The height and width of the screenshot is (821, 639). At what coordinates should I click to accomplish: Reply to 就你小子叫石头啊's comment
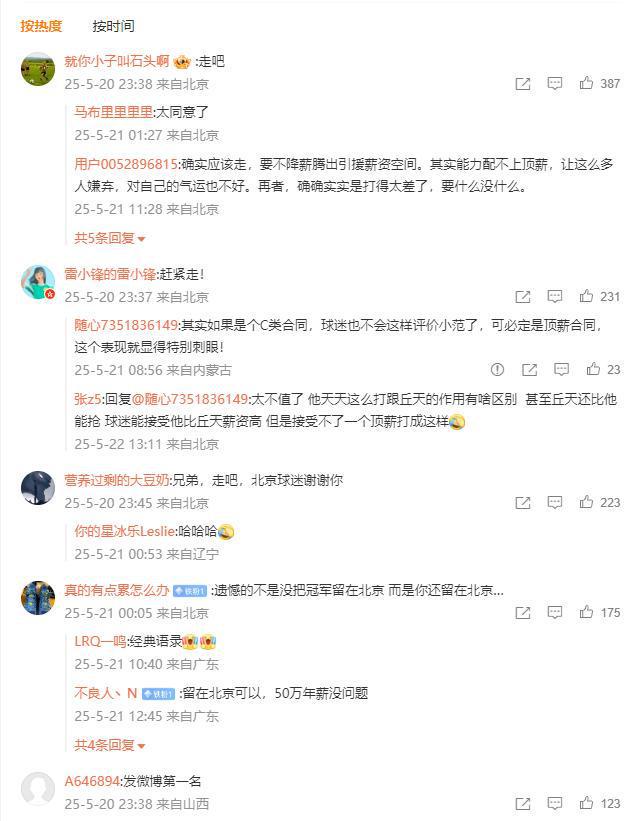coord(555,84)
